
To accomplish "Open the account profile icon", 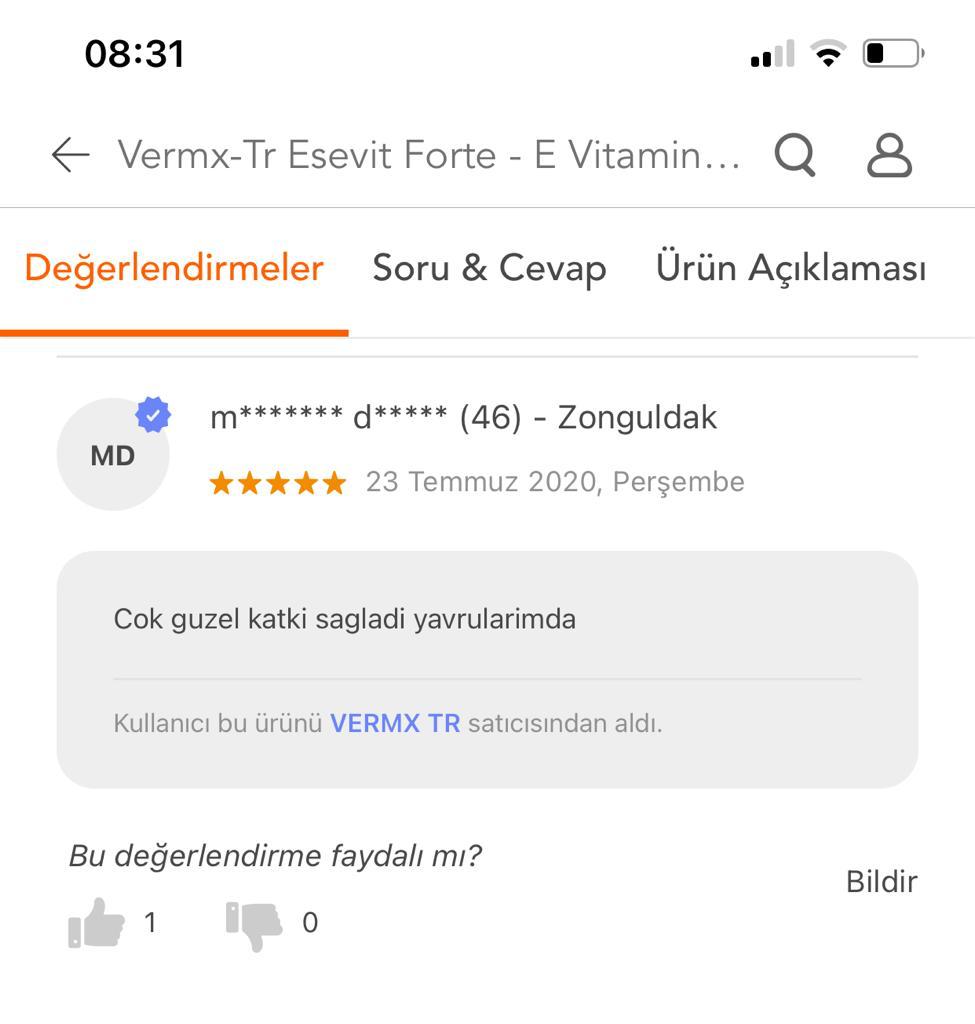I will click(x=888, y=155).
